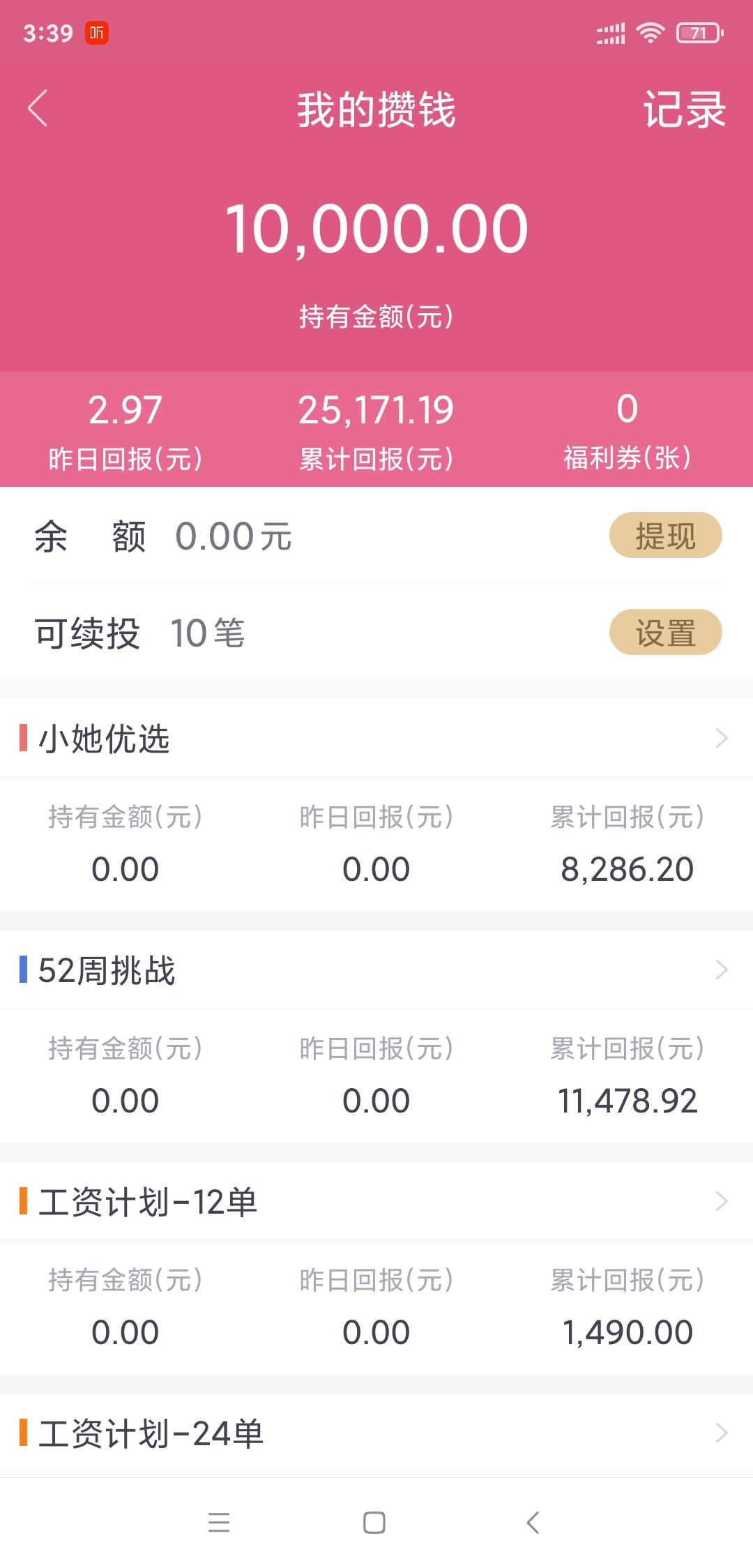The width and height of the screenshot is (753, 1568).
Task: Go back using the top-left arrow
Action: click(x=38, y=108)
